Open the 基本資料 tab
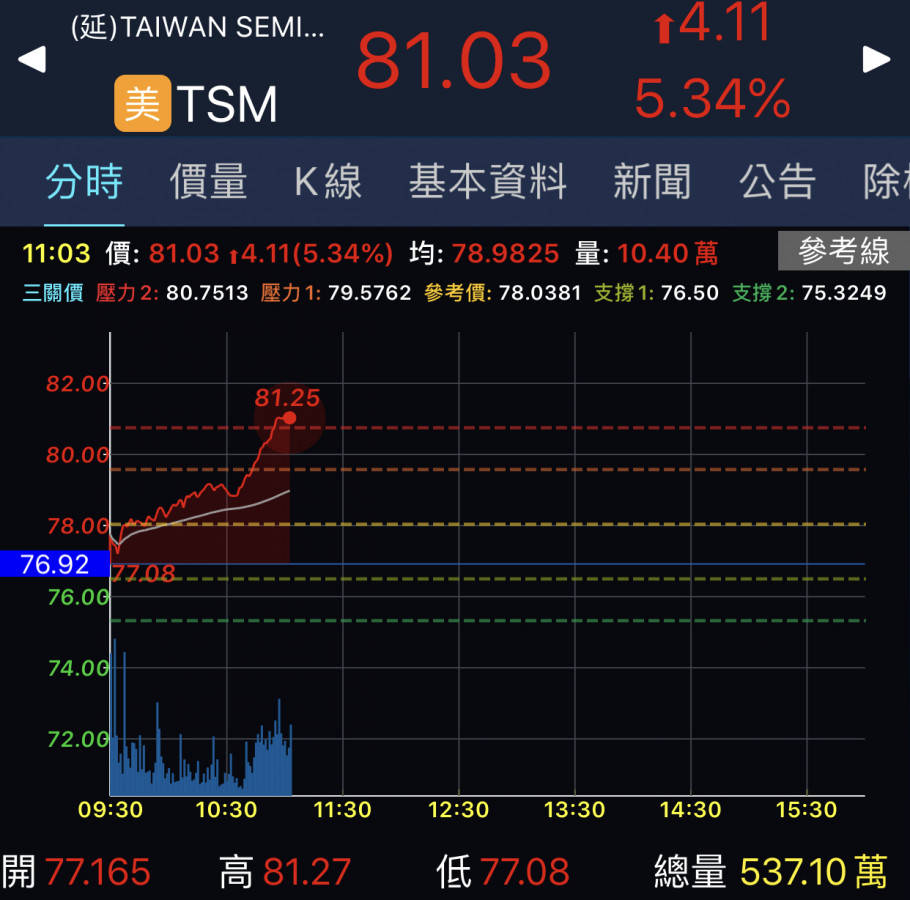 pos(488,183)
